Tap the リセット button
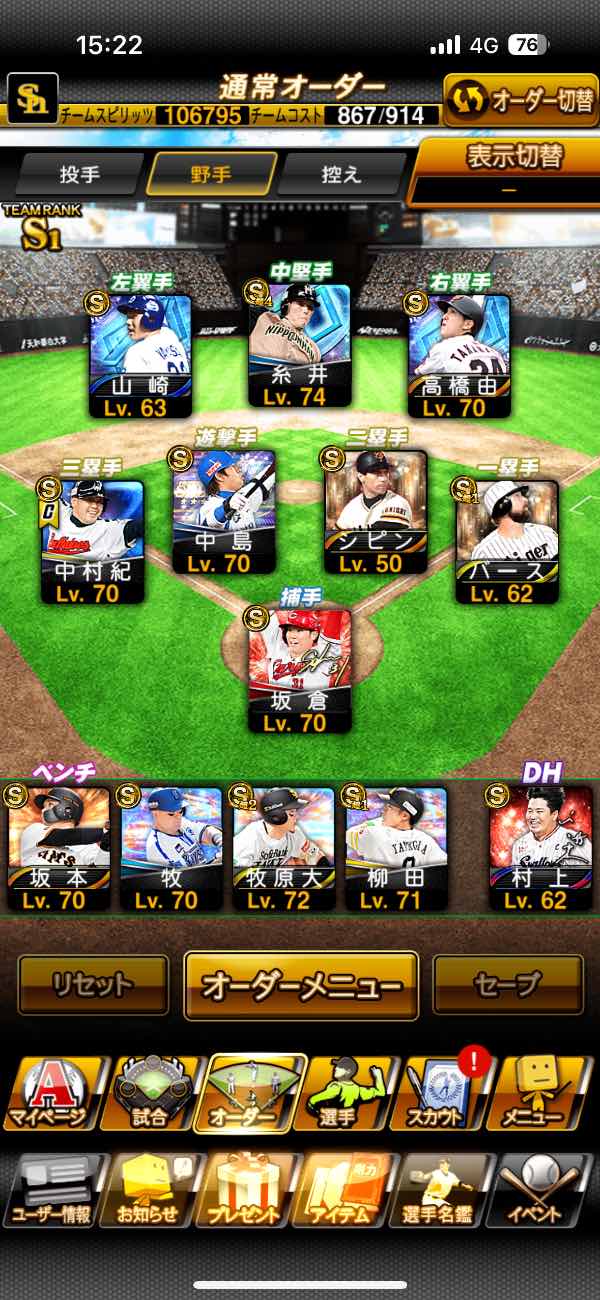Image resolution: width=600 pixels, height=1300 pixels. point(93,985)
